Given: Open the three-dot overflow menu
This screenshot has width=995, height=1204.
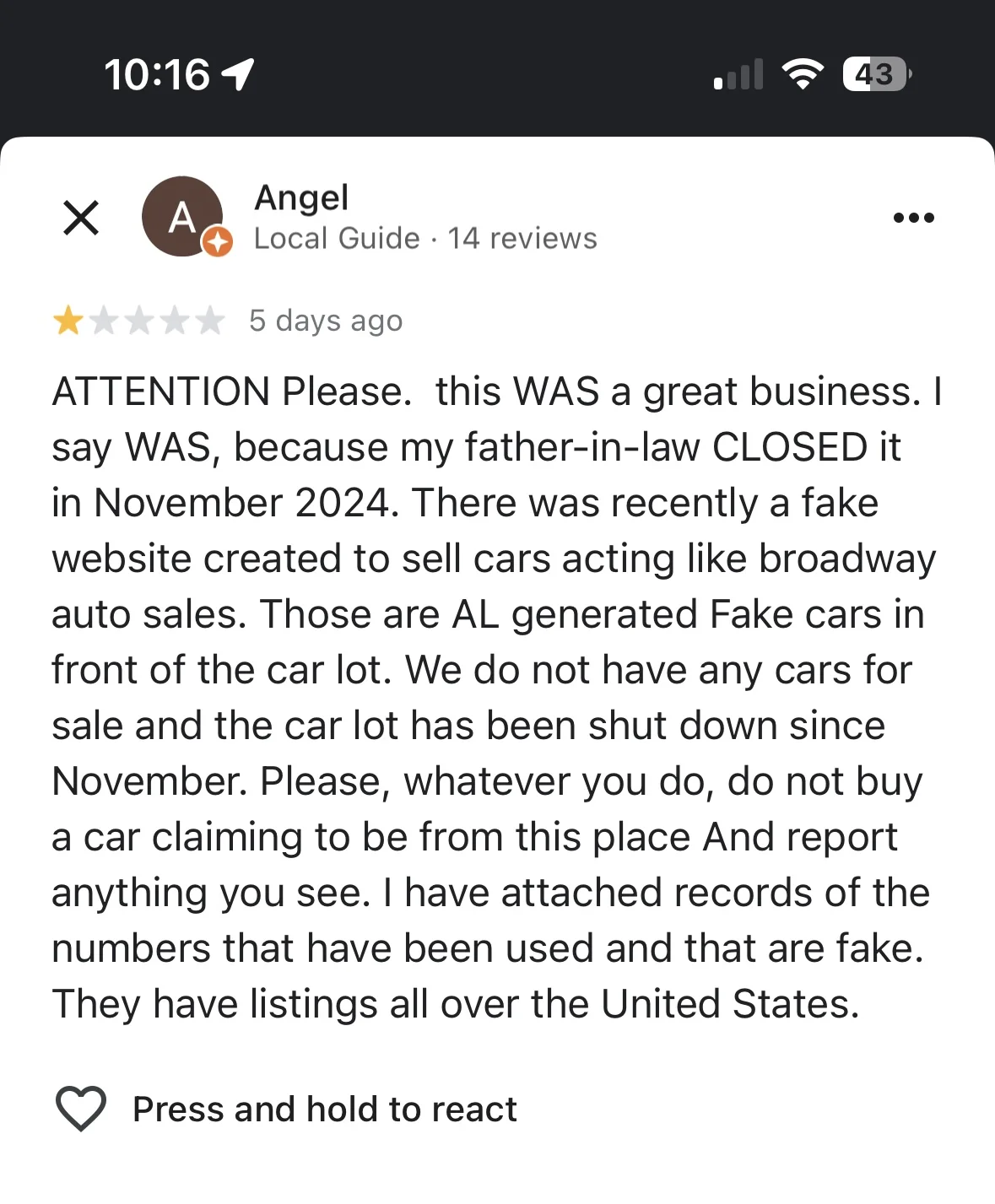Looking at the screenshot, I should [913, 218].
